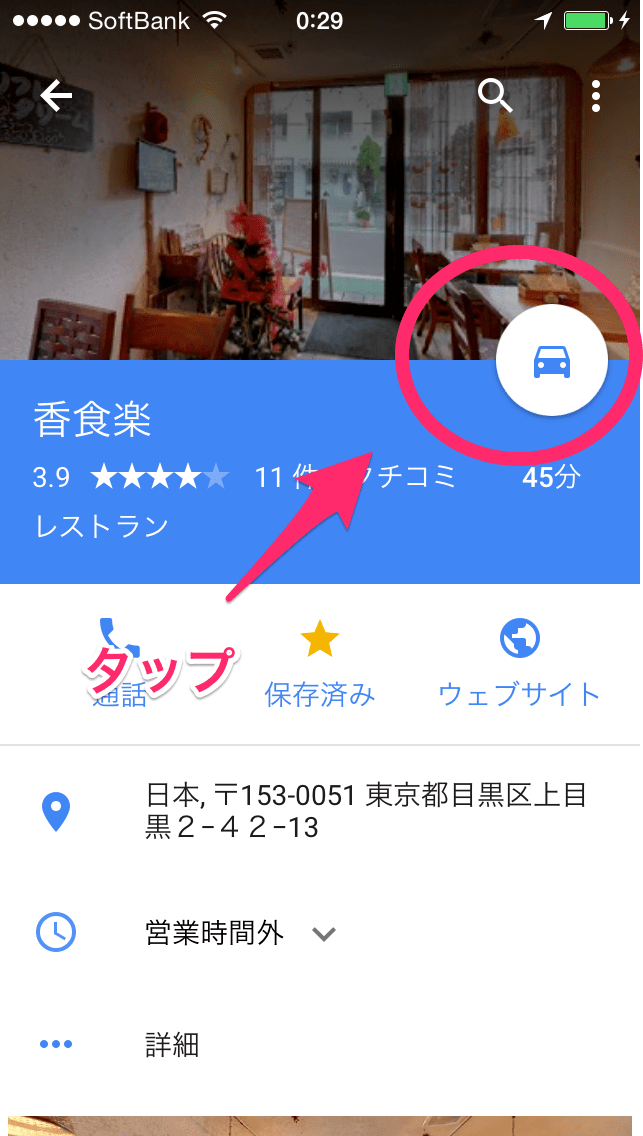Open the ウェブサイト link
This screenshot has width=643, height=1136.
pos(519,663)
